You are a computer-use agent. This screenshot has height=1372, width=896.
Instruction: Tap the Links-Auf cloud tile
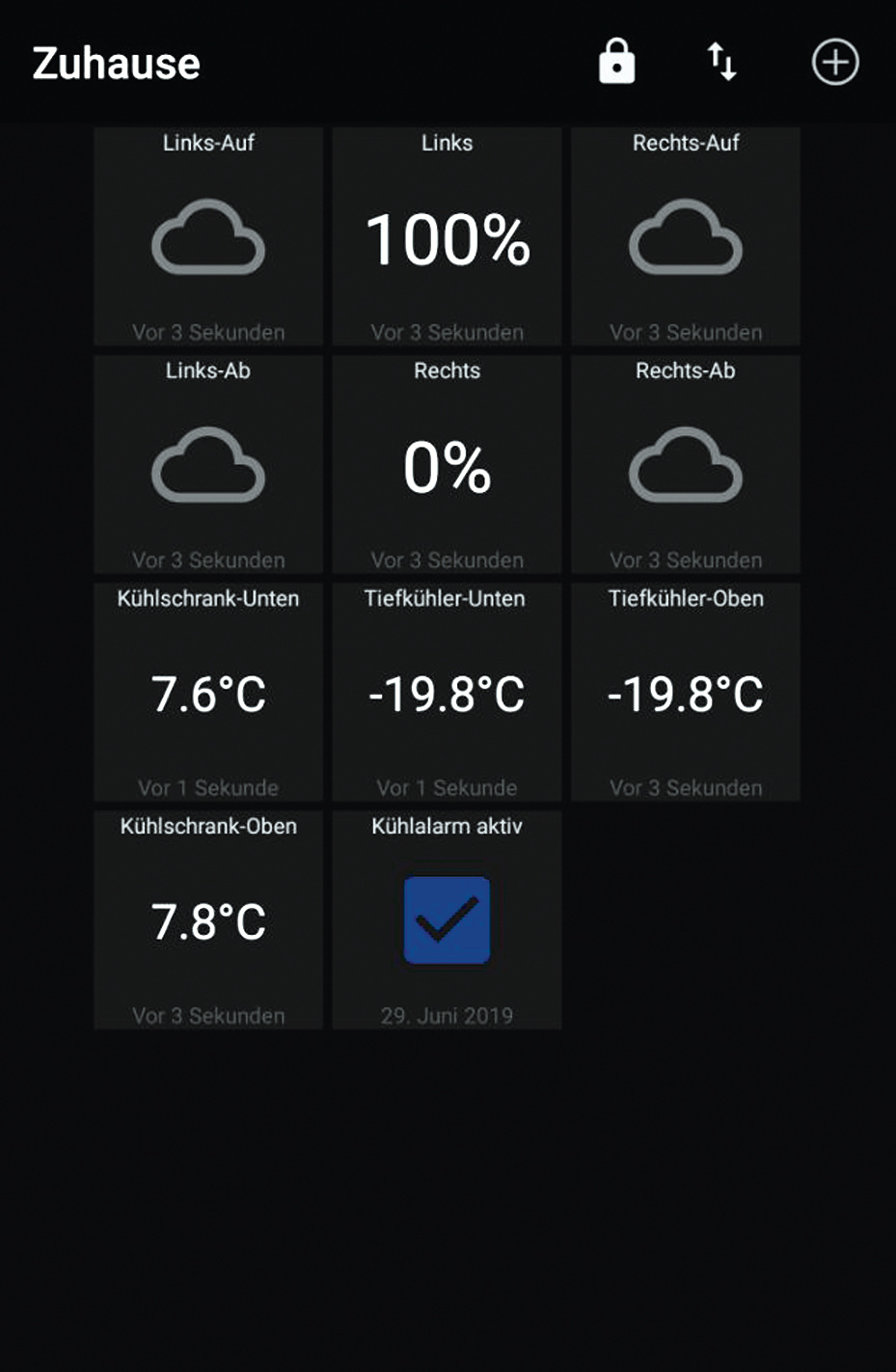pyautogui.click(x=208, y=236)
